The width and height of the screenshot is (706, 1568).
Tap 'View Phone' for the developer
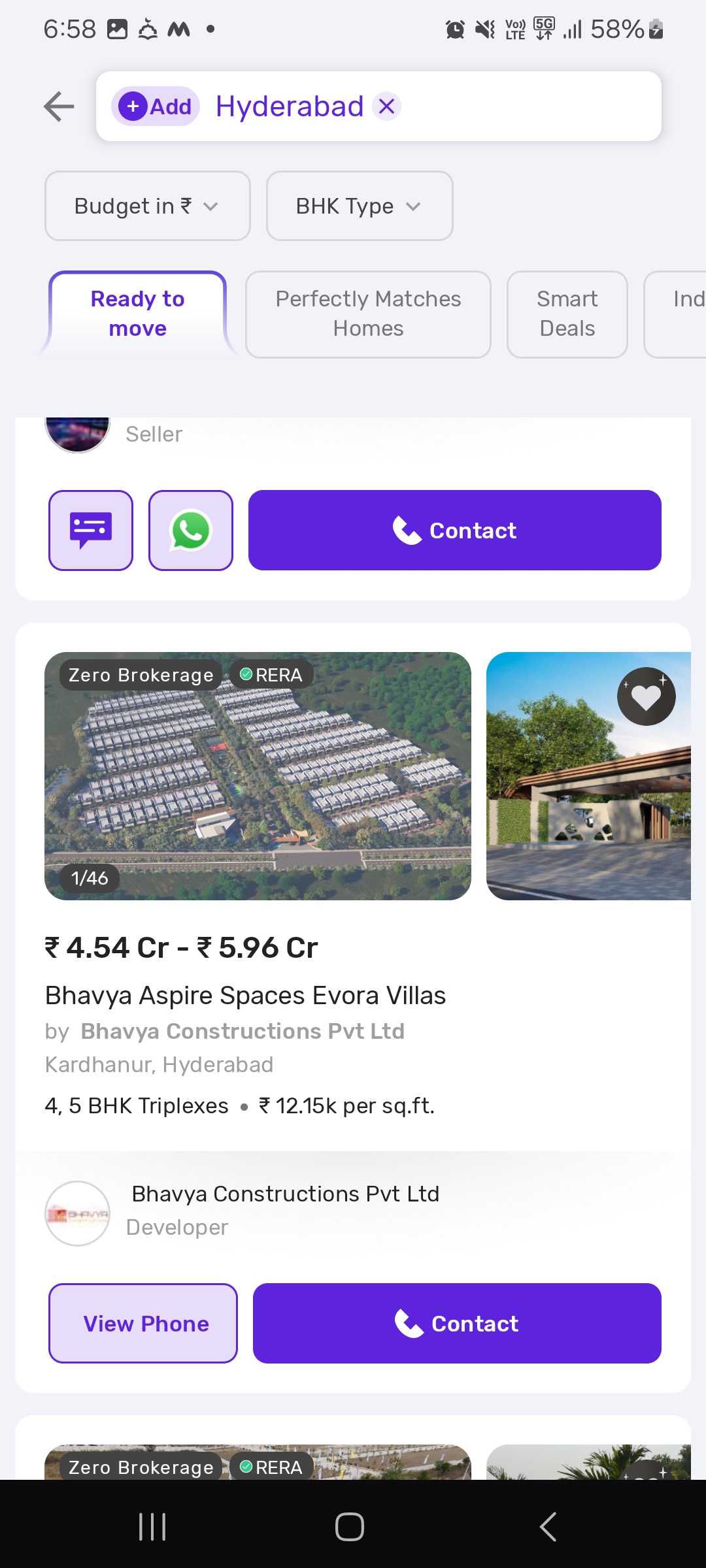pyautogui.click(x=143, y=1323)
